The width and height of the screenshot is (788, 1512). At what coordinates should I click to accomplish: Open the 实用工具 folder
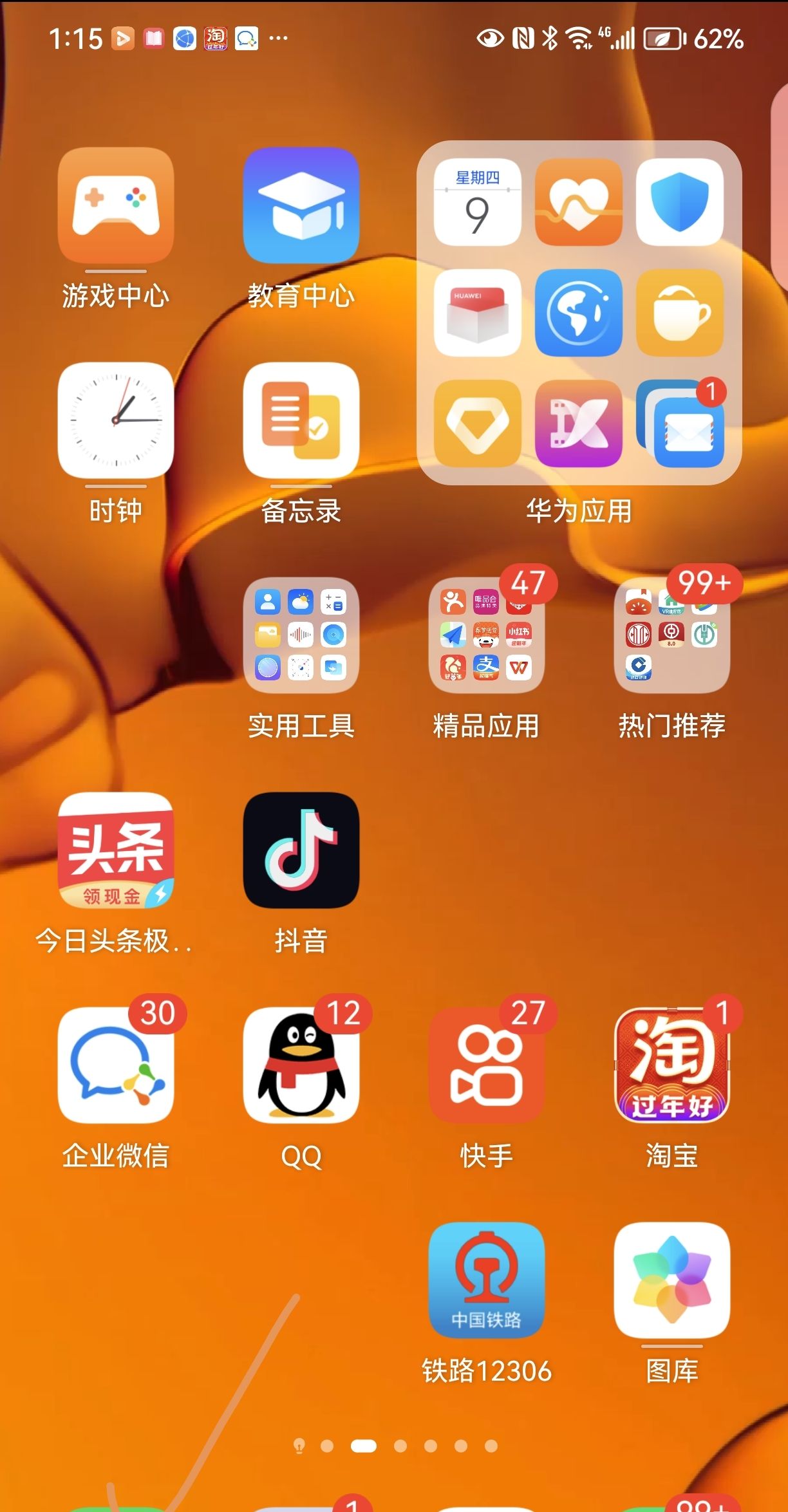301,635
